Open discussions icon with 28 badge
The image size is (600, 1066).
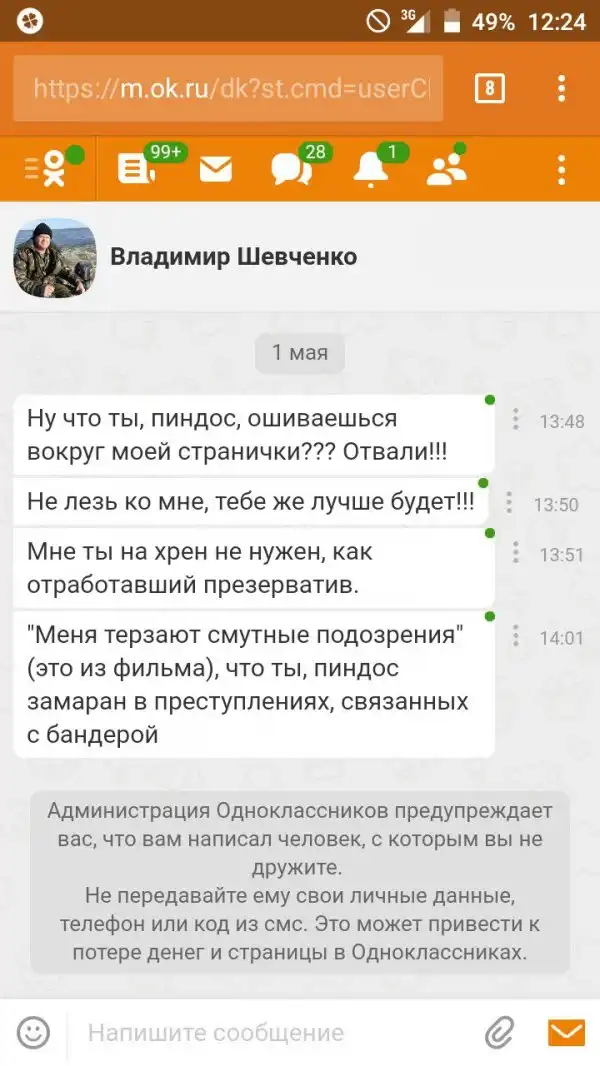(x=291, y=170)
